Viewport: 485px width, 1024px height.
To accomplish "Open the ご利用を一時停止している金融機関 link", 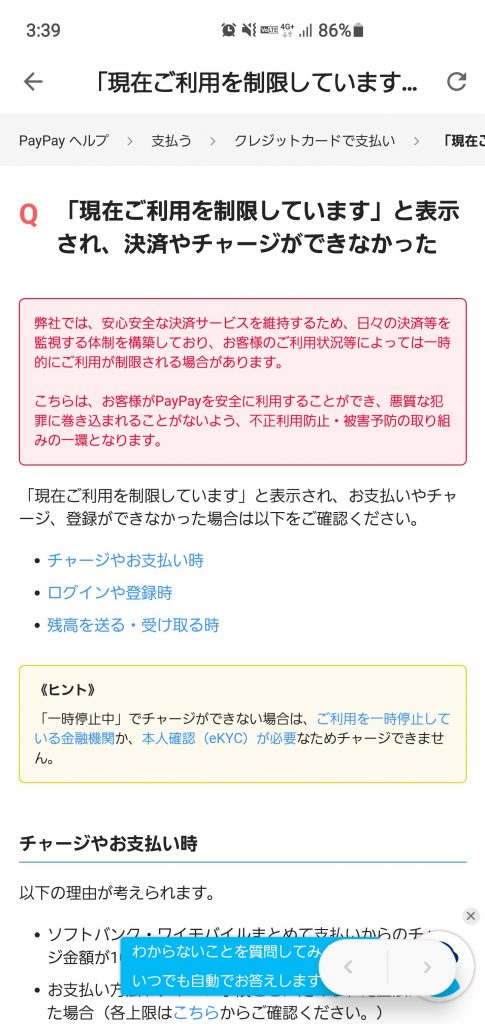I will click(242, 729).
